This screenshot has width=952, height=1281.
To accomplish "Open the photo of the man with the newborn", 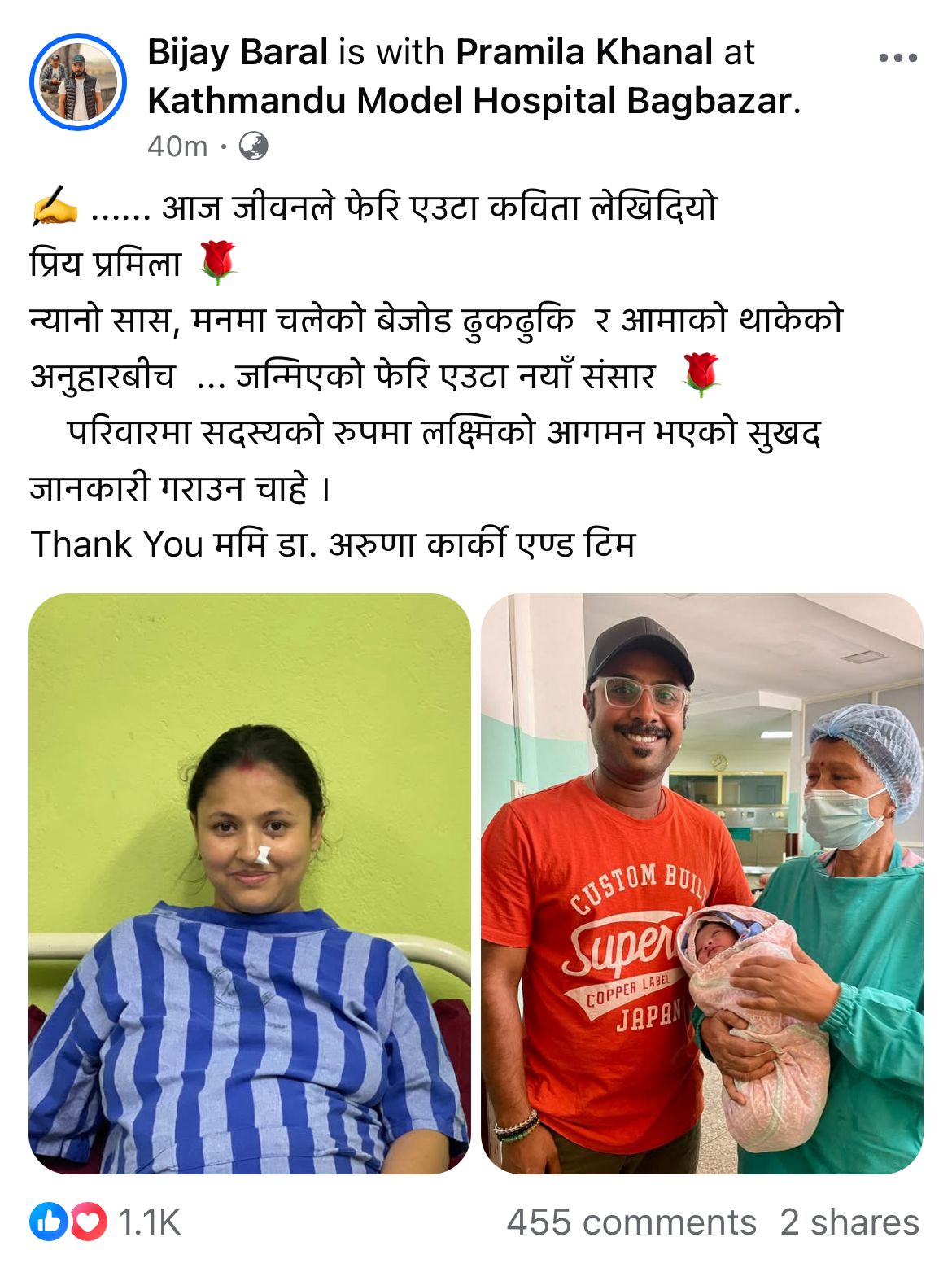I will (701, 883).
